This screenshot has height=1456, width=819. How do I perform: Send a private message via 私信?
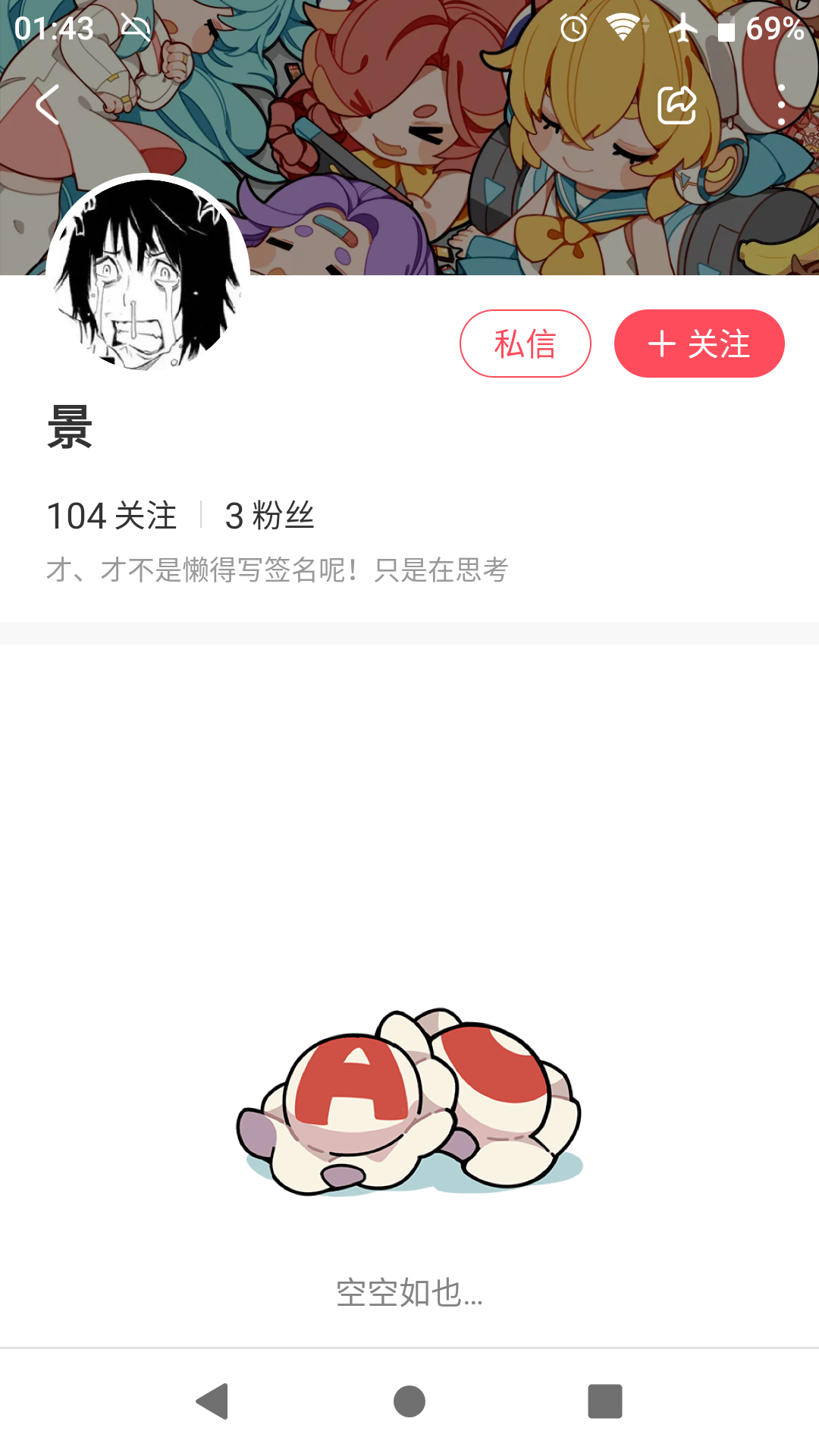525,344
